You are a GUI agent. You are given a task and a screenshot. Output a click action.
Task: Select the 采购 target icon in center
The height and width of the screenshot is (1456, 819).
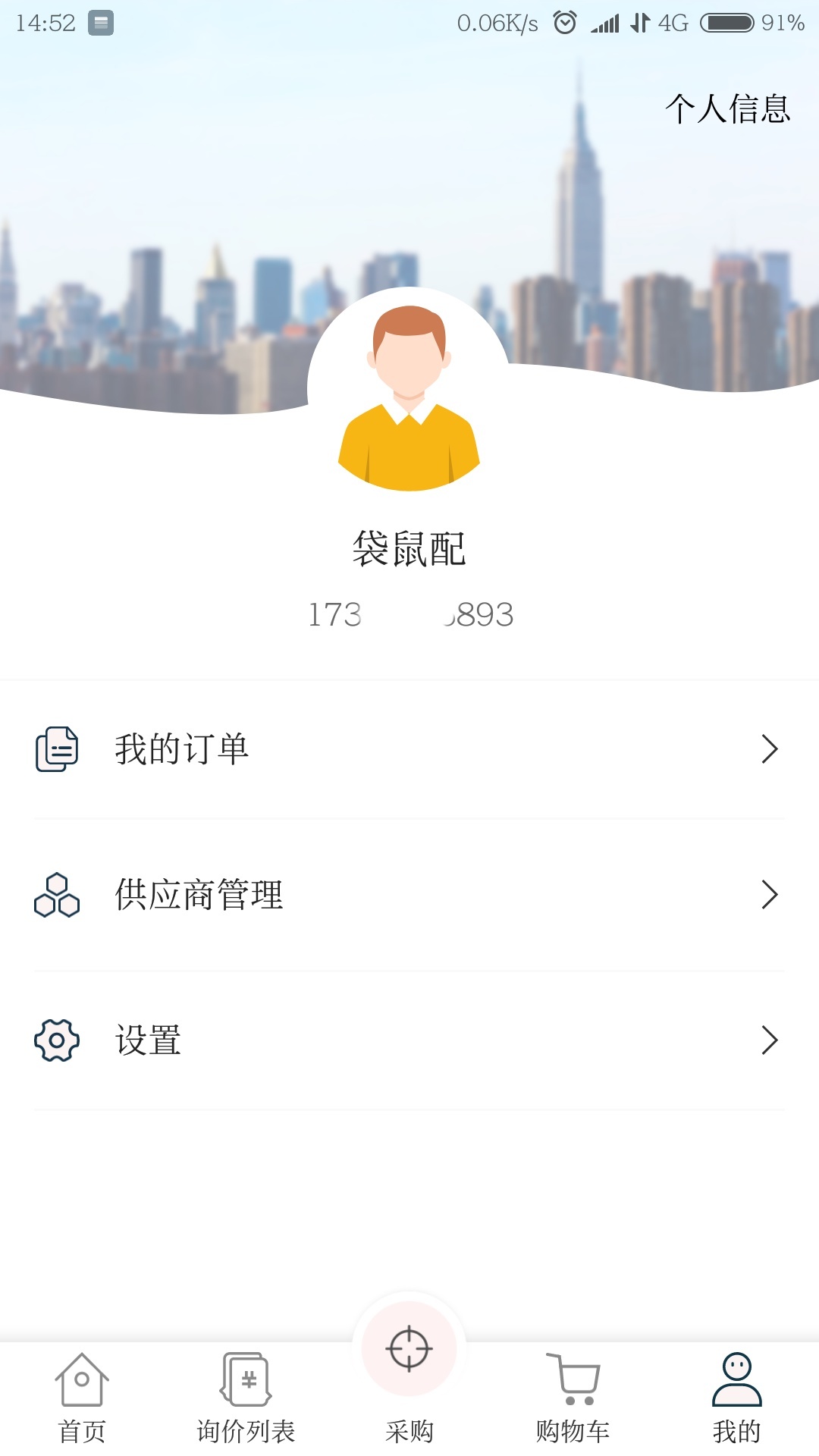coord(409,1348)
